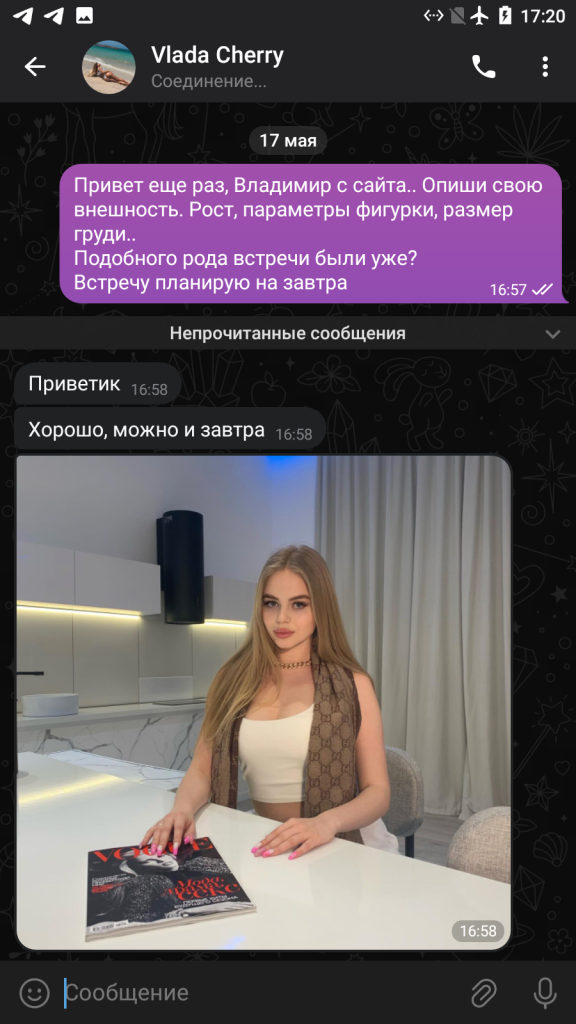Open Vlada Cherry's profile avatar
Viewport: 576px width, 1024px height.
108,67
